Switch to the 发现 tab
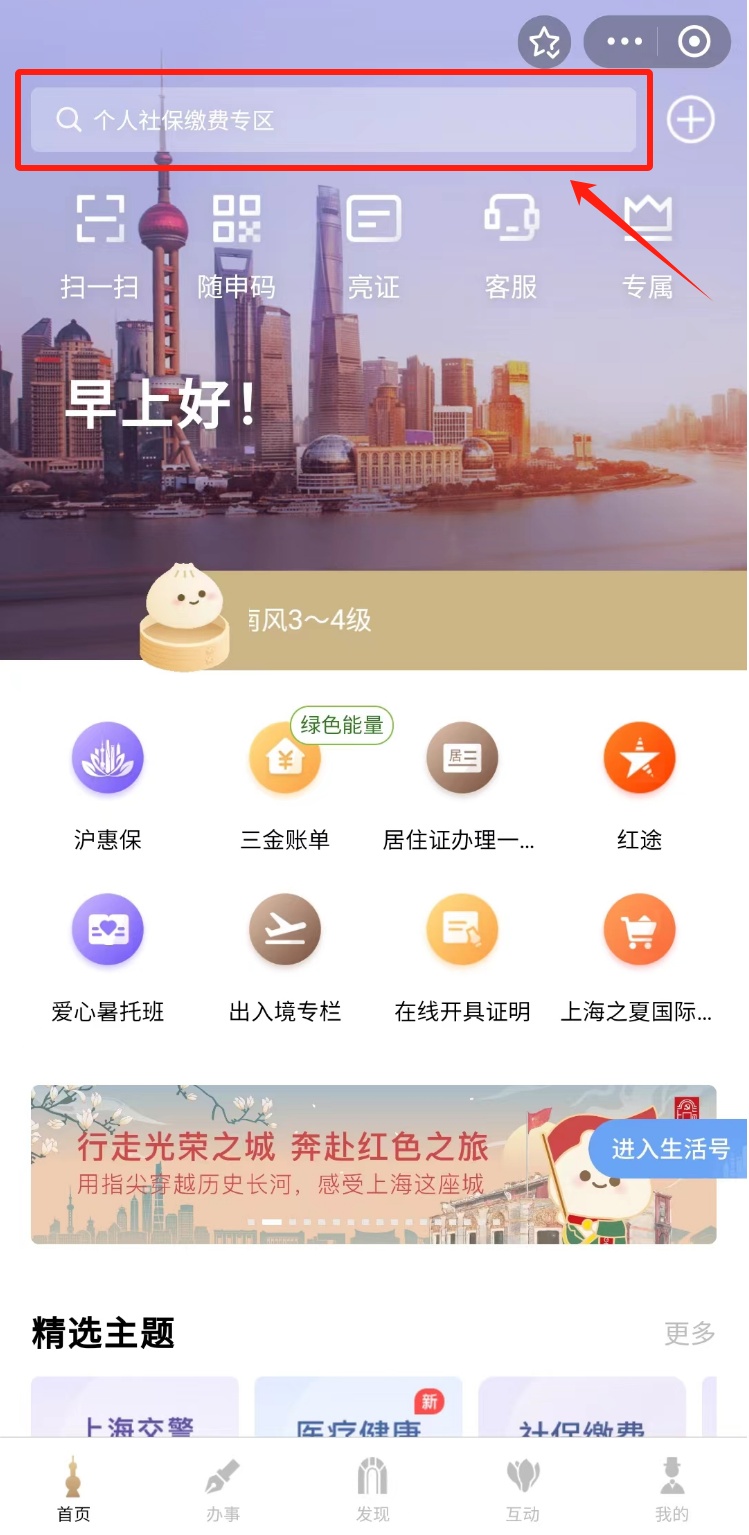This screenshot has height=1535, width=749. pyautogui.click(x=373, y=1490)
